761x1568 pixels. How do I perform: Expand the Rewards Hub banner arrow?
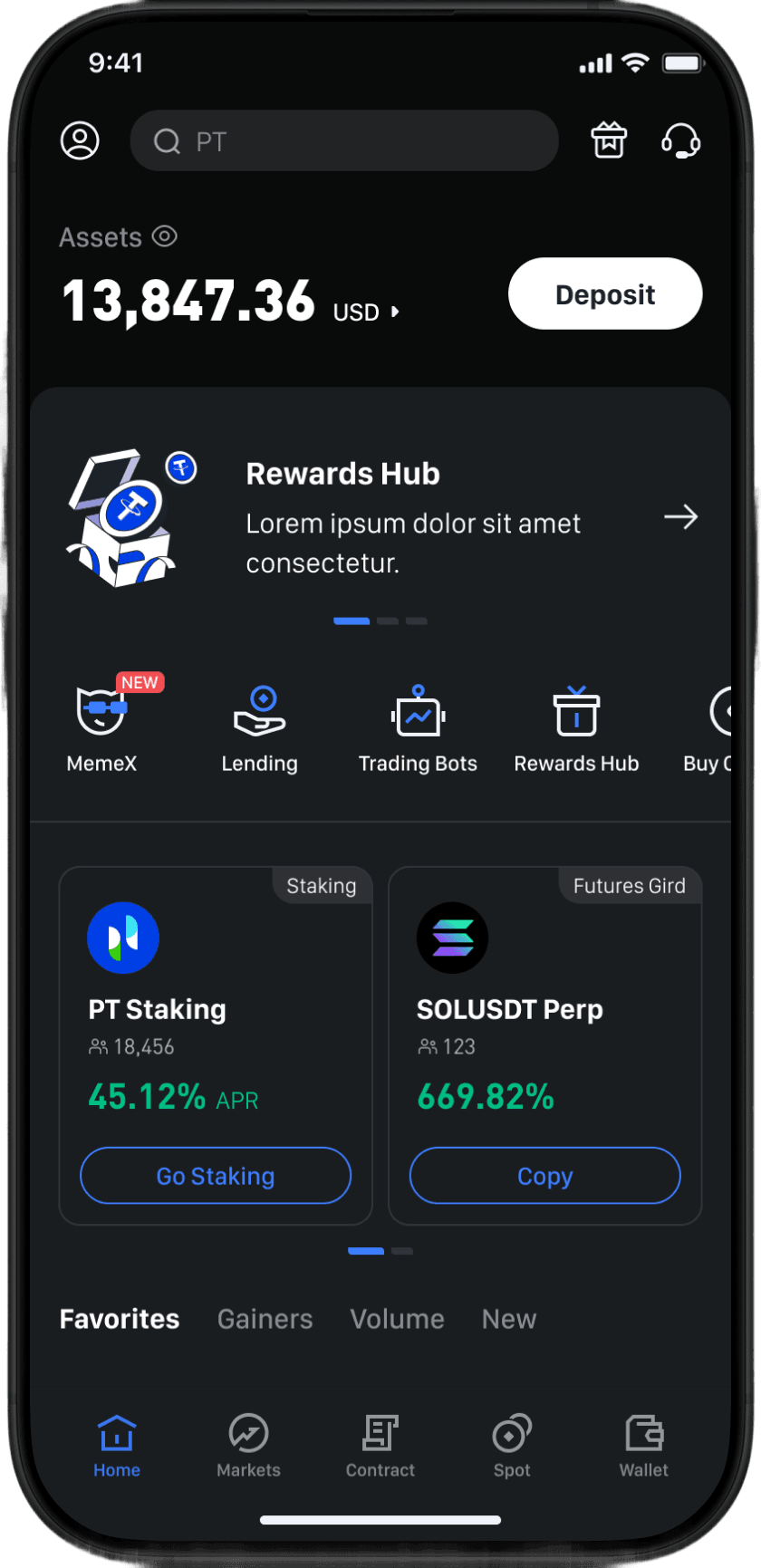681,516
